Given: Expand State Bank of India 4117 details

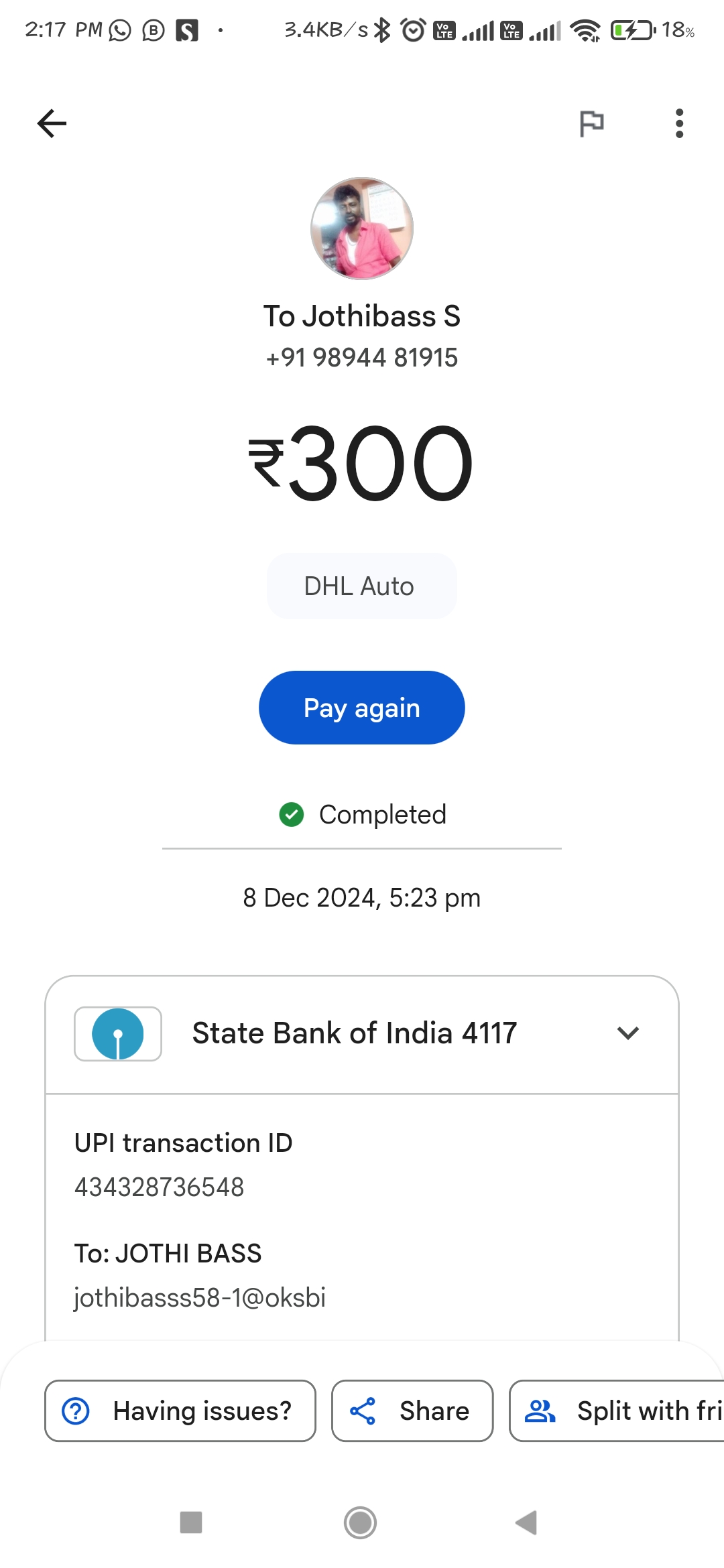Looking at the screenshot, I should pyautogui.click(x=362, y=1033).
